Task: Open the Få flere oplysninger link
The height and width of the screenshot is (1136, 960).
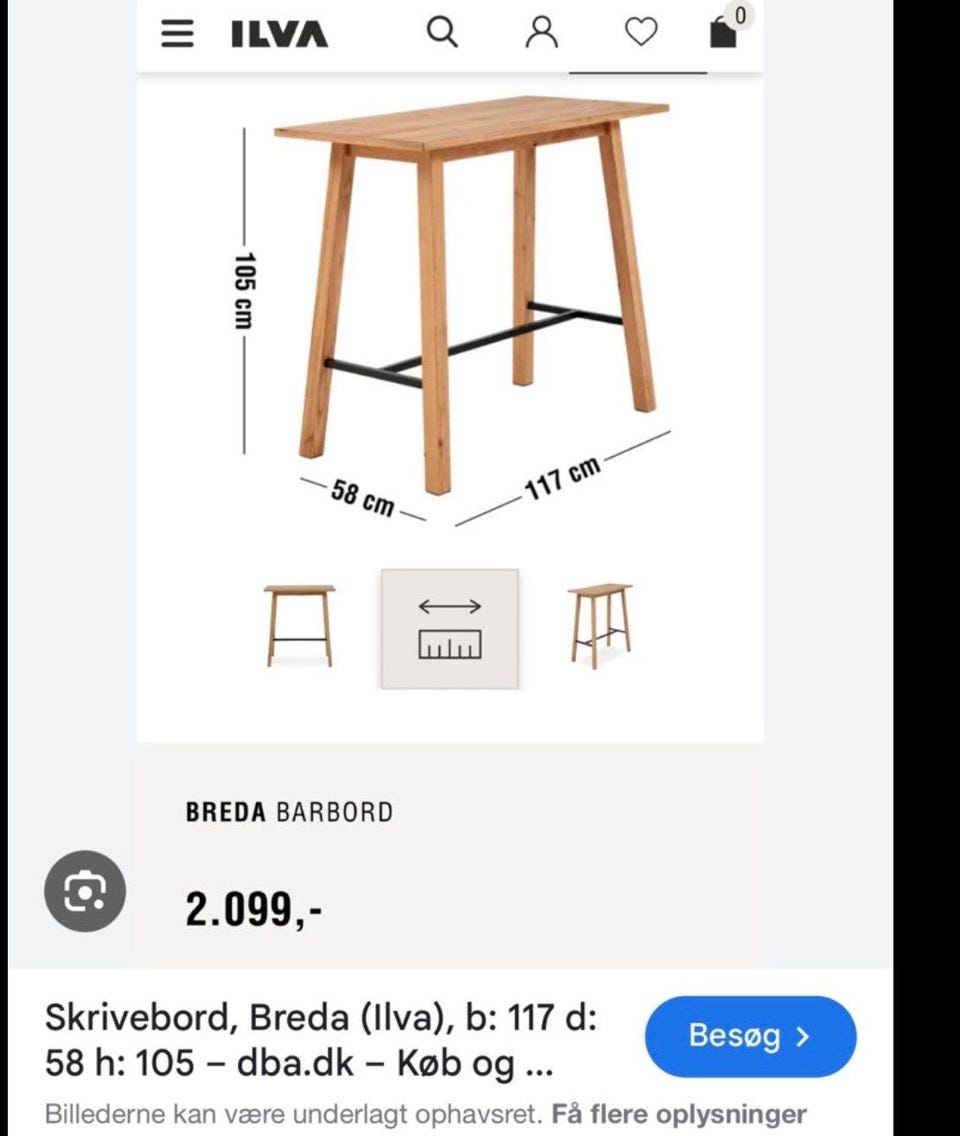Action: (x=678, y=1114)
